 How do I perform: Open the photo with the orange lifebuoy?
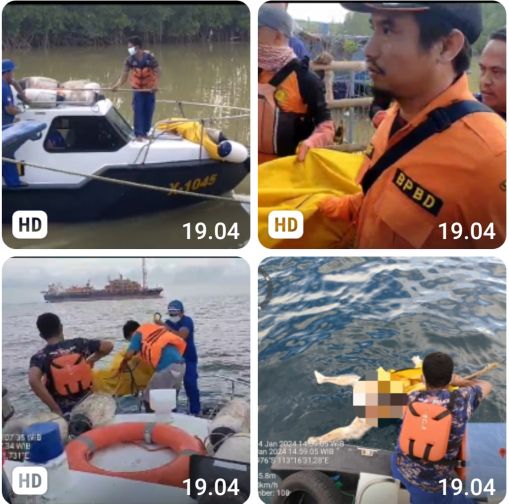tap(126, 380)
